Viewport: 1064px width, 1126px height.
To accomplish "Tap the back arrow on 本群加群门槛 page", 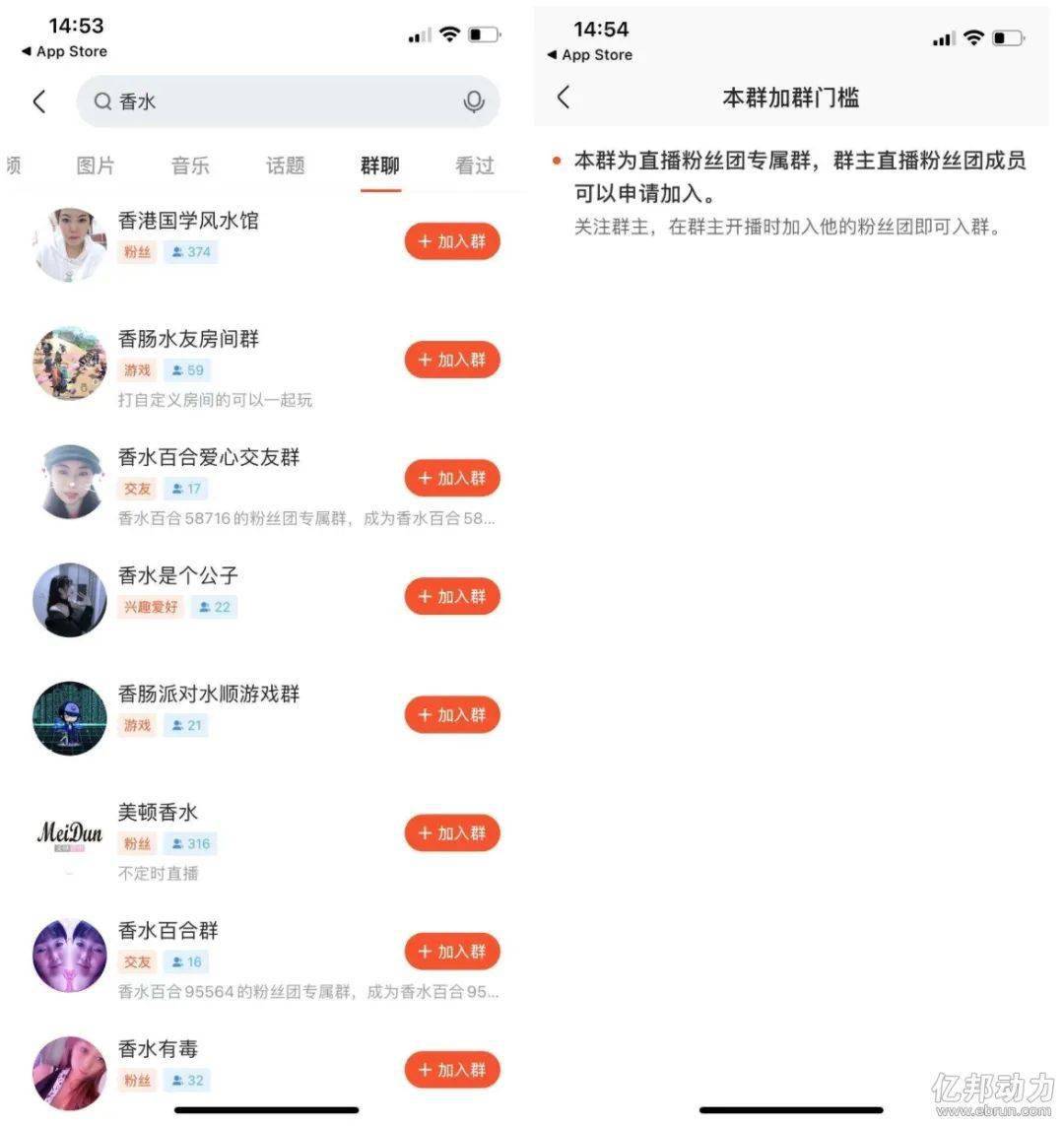I will point(563,99).
